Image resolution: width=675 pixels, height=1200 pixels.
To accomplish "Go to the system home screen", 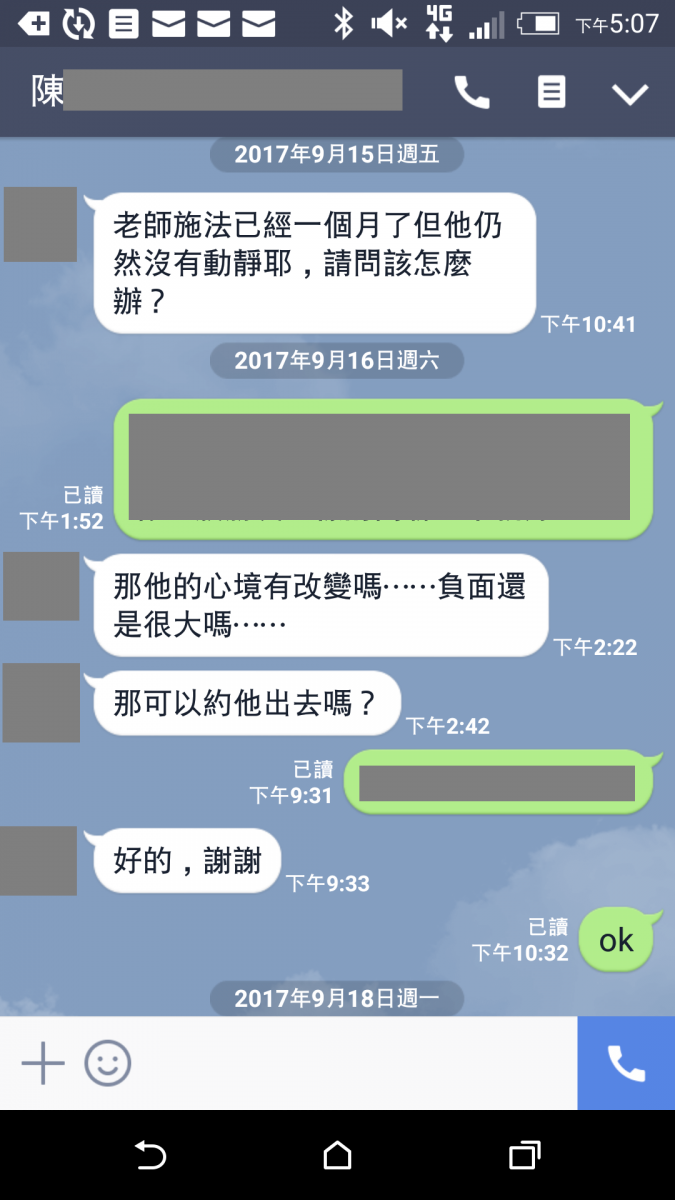I will 338,1156.
